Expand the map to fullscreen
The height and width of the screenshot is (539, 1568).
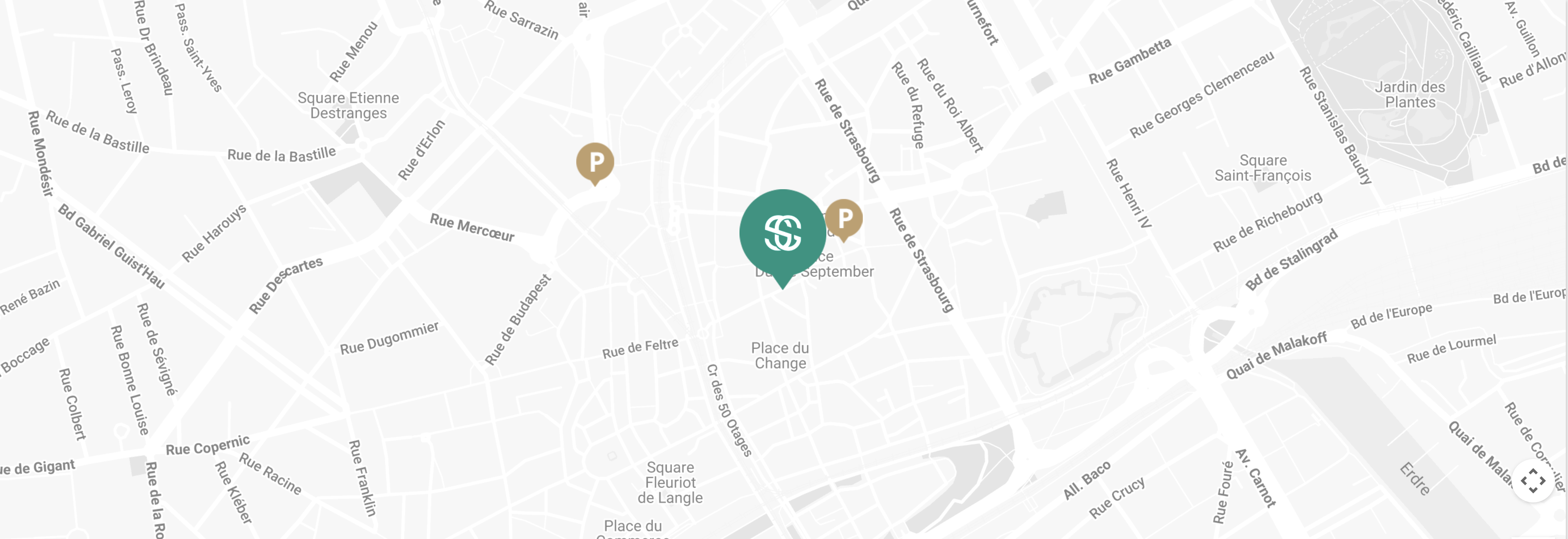(1532, 481)
